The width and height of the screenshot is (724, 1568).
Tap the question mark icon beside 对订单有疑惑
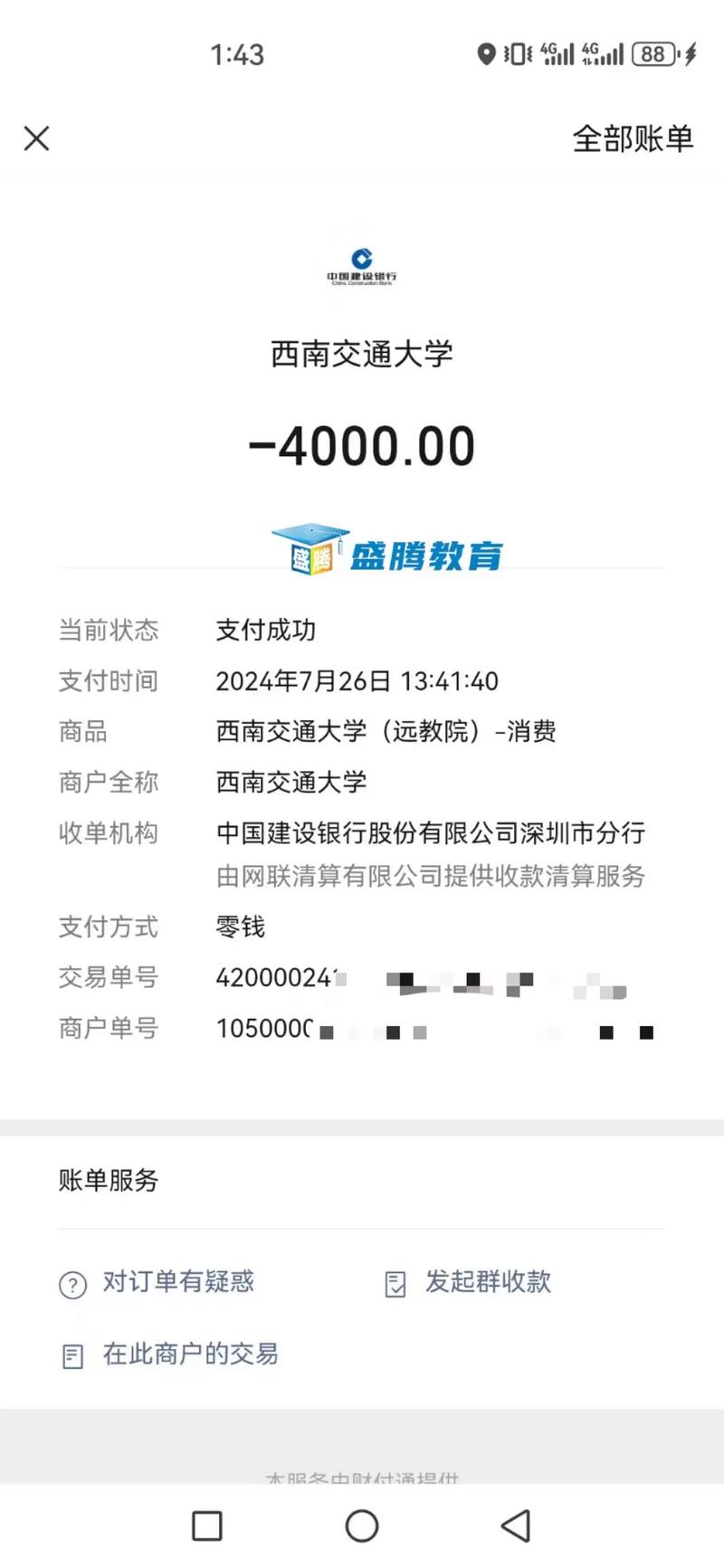(72, 1283)
